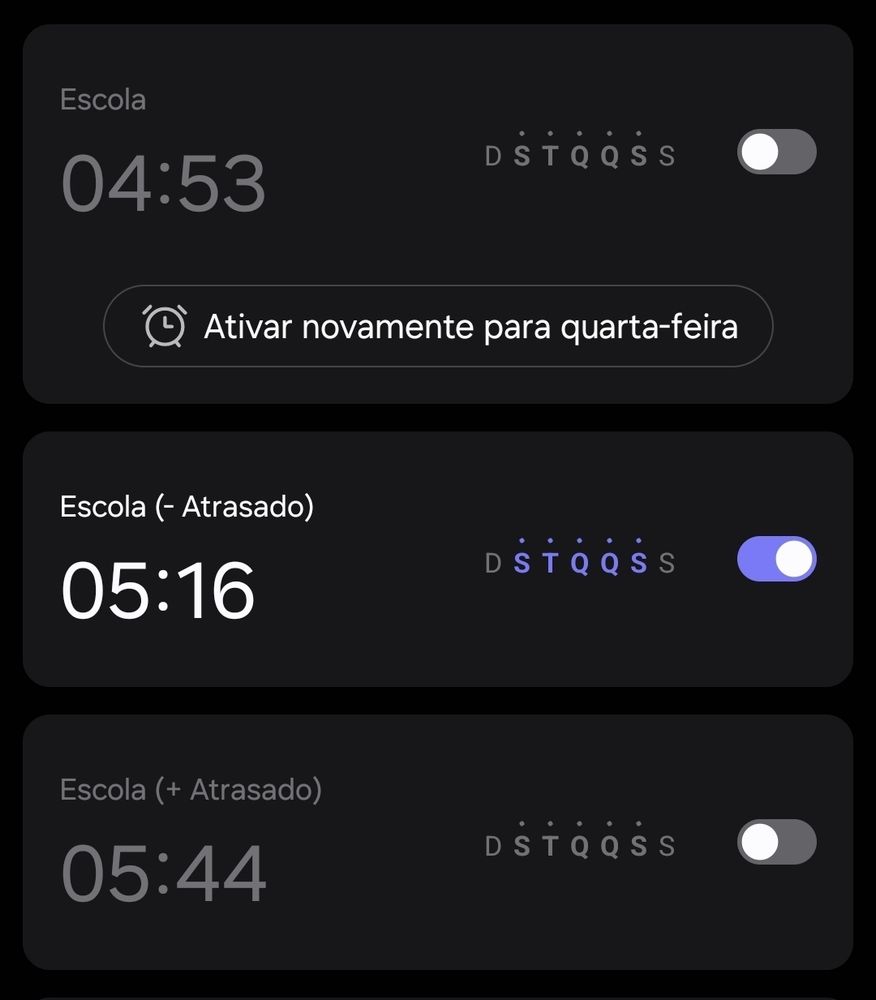Enable the 04:53 Escola alarm
This screenshot has height=1000, width=876.
coord(776,153)
